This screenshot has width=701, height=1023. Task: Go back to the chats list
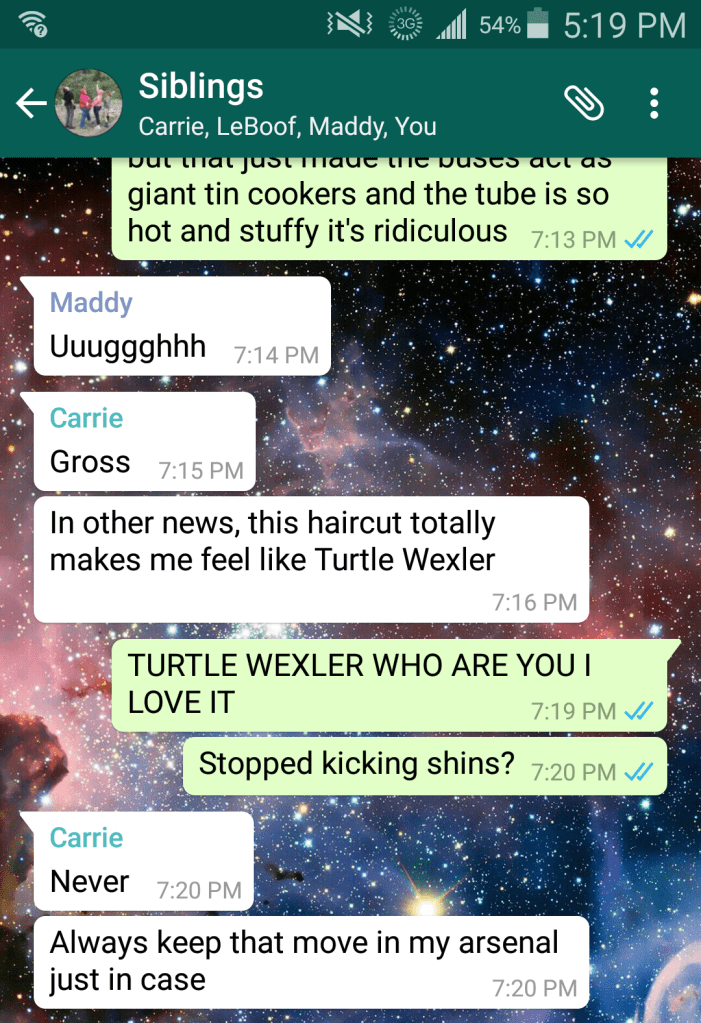[x=31, y=103]
